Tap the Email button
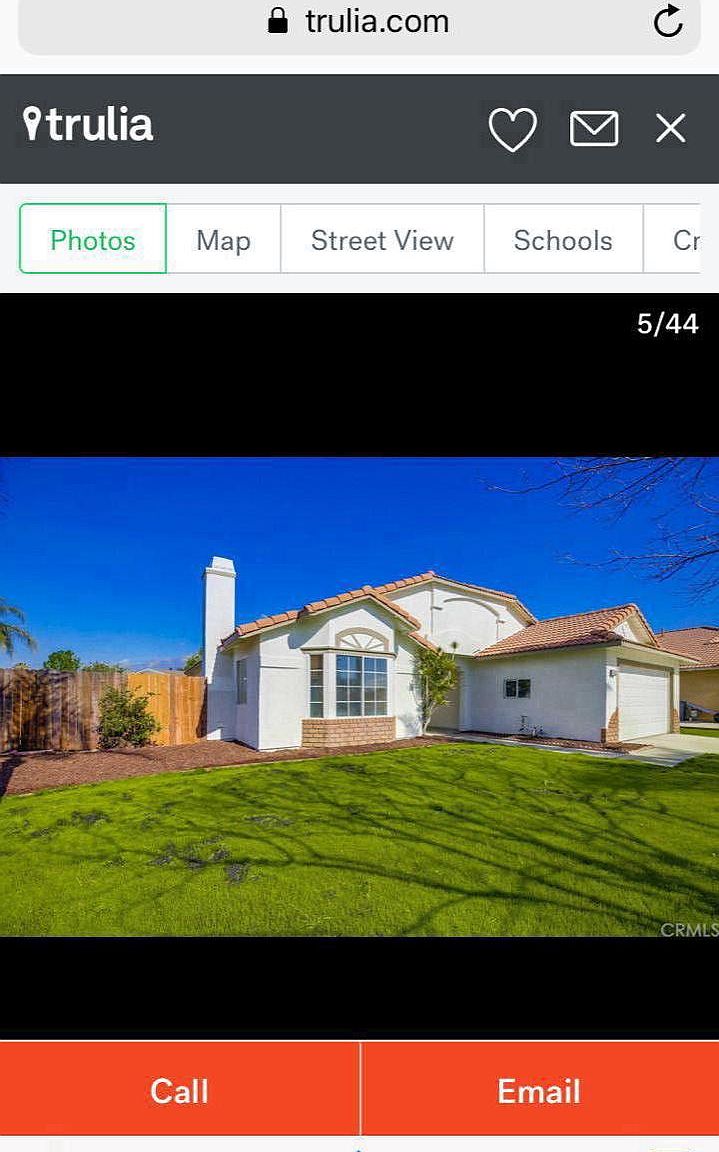This screenshot has height=1152, width=719. [x=539, y=1090]
